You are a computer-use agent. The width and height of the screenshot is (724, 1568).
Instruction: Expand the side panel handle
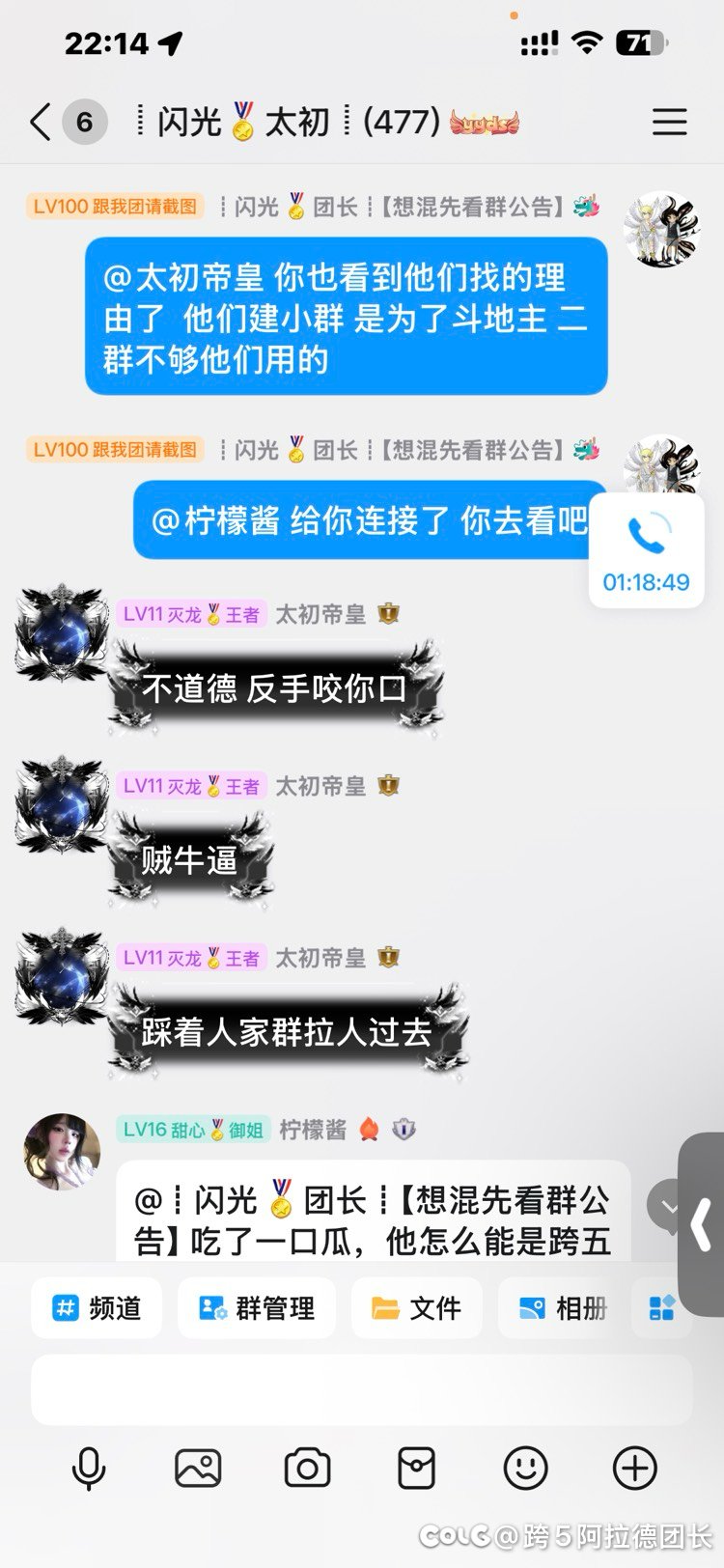point(702,1224)
